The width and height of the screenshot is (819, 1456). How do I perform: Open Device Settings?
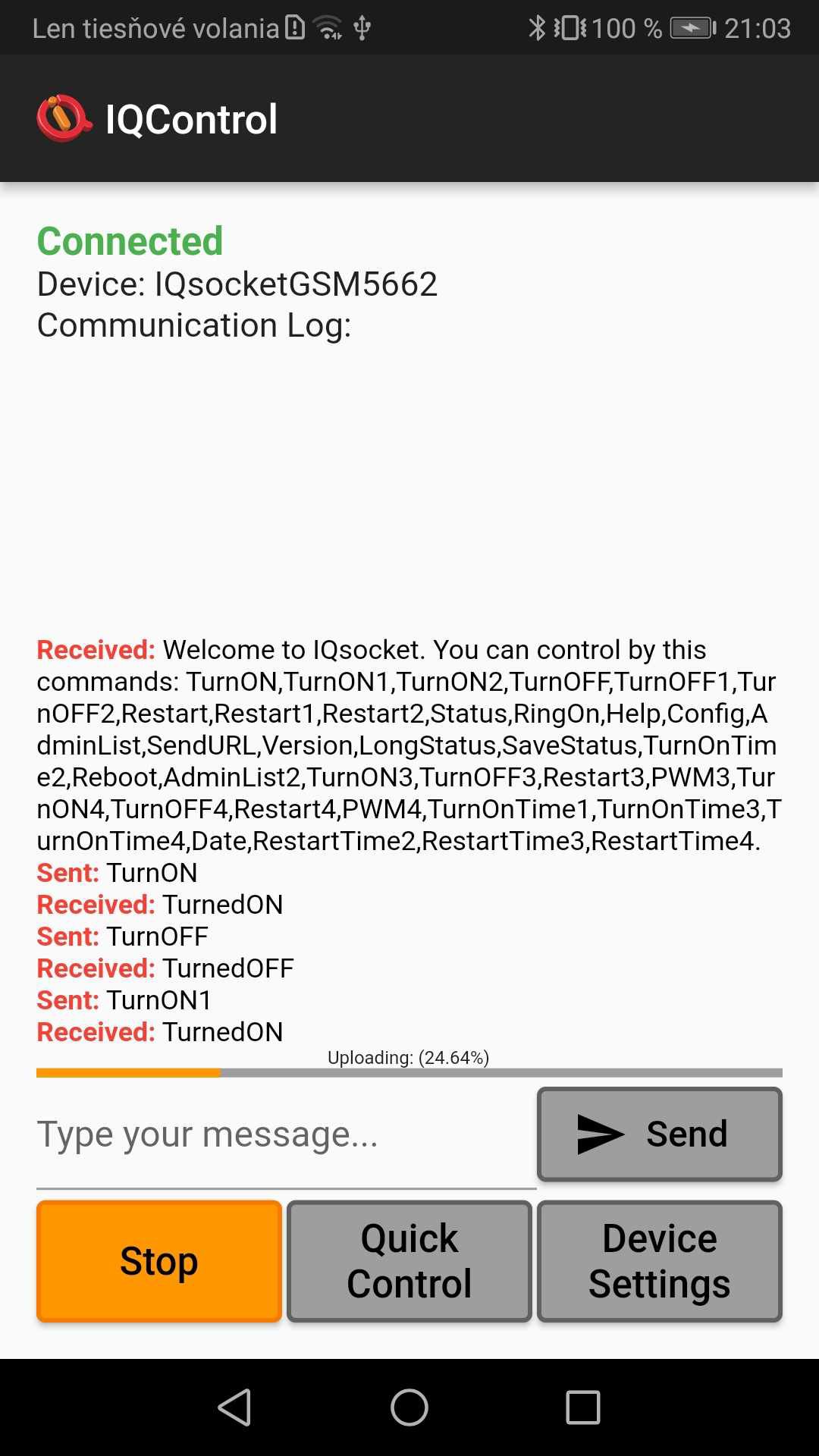659,1261
